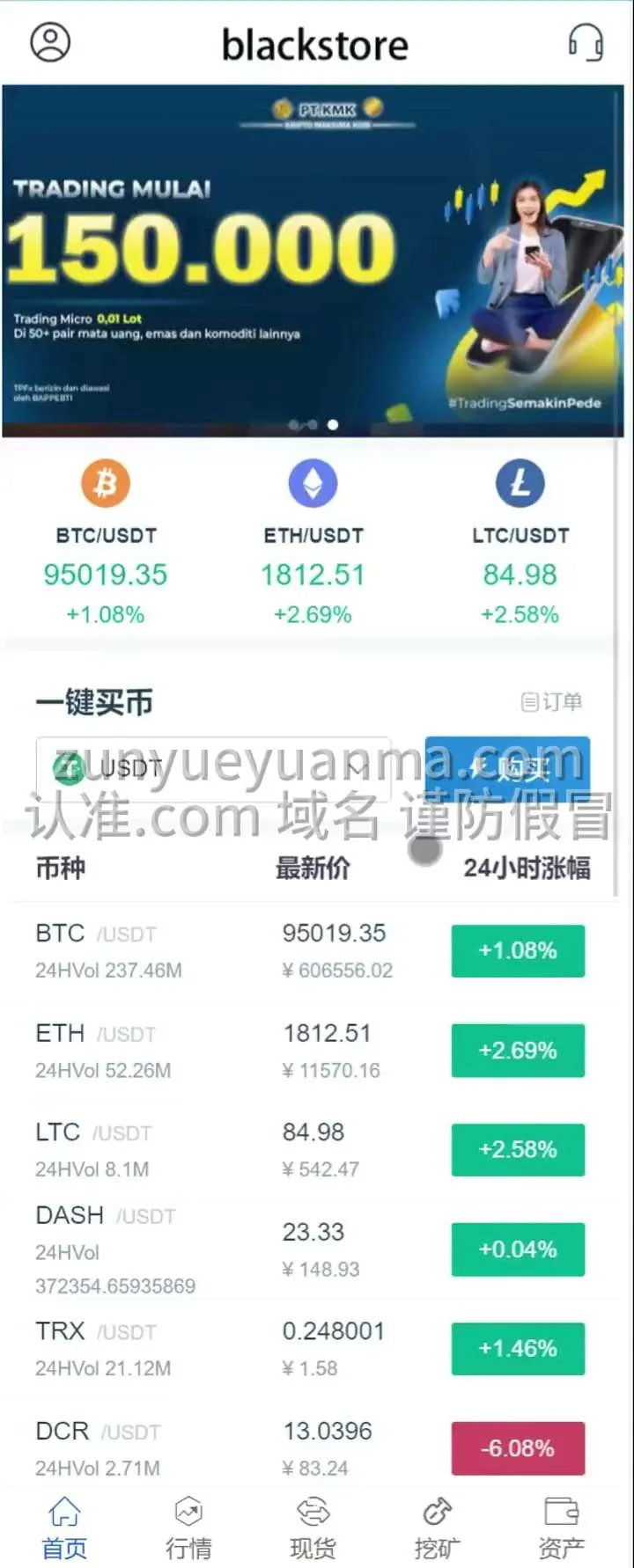
Task: Expand the USDT currency dropdown
Action: click(x=213, y=769)
